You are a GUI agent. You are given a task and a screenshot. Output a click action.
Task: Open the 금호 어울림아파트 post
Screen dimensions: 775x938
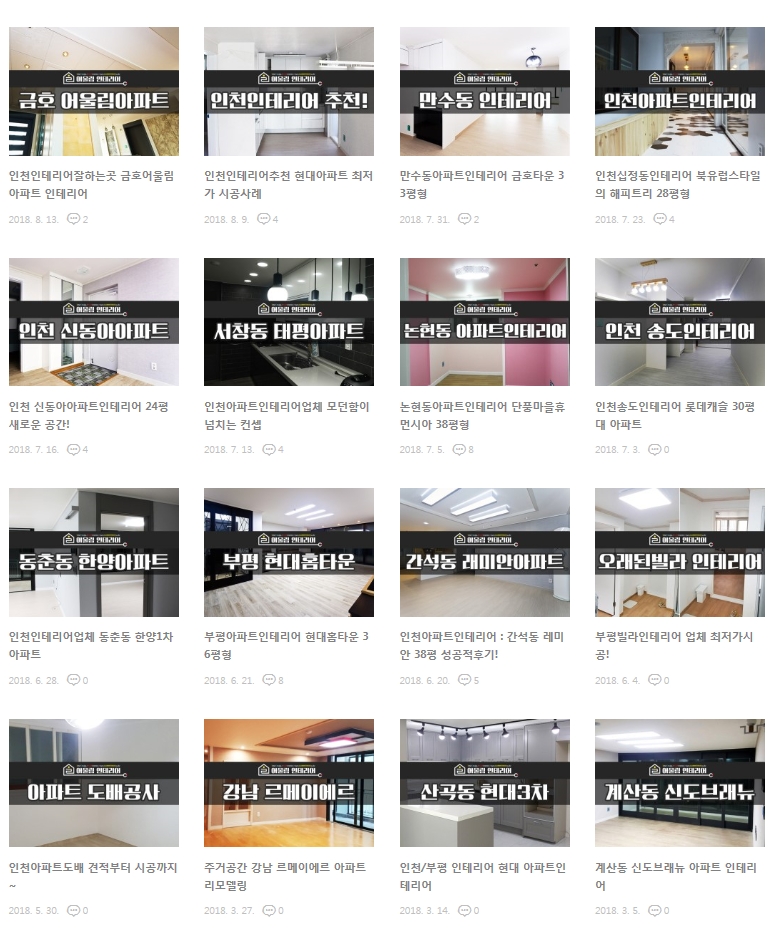click(x=94, y=91)
